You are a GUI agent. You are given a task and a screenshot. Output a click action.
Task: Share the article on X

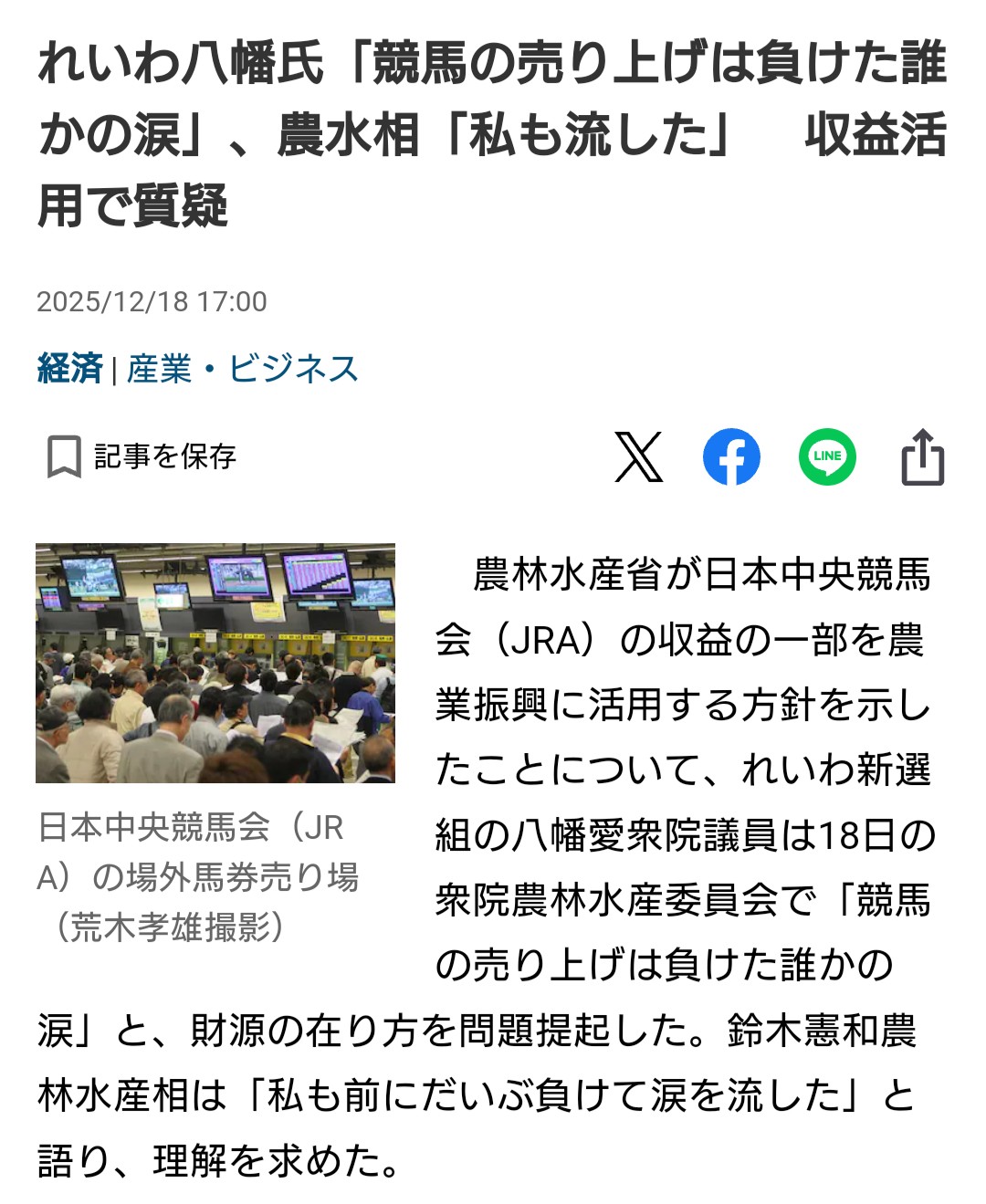(x=638, y=456)
